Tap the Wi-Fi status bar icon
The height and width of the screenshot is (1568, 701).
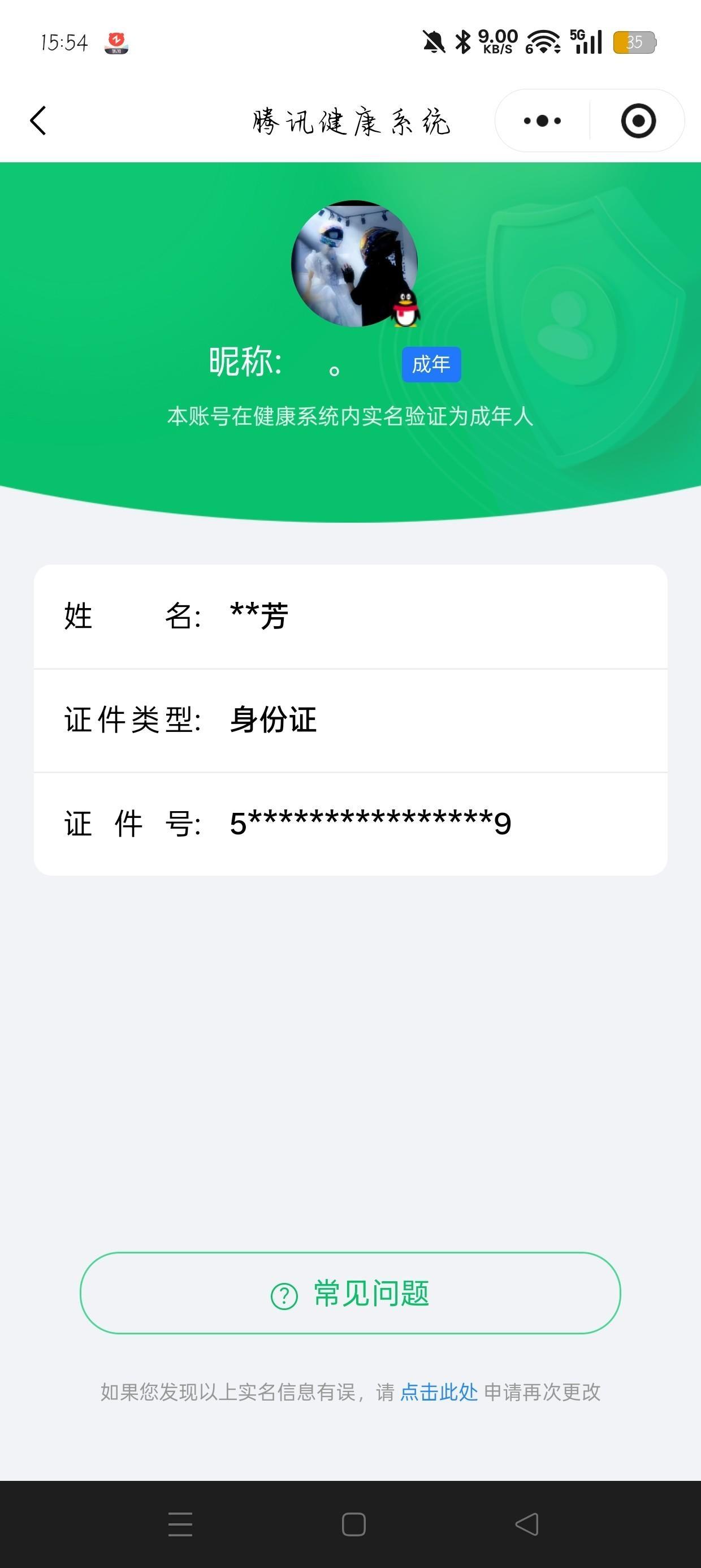[542, 41]
